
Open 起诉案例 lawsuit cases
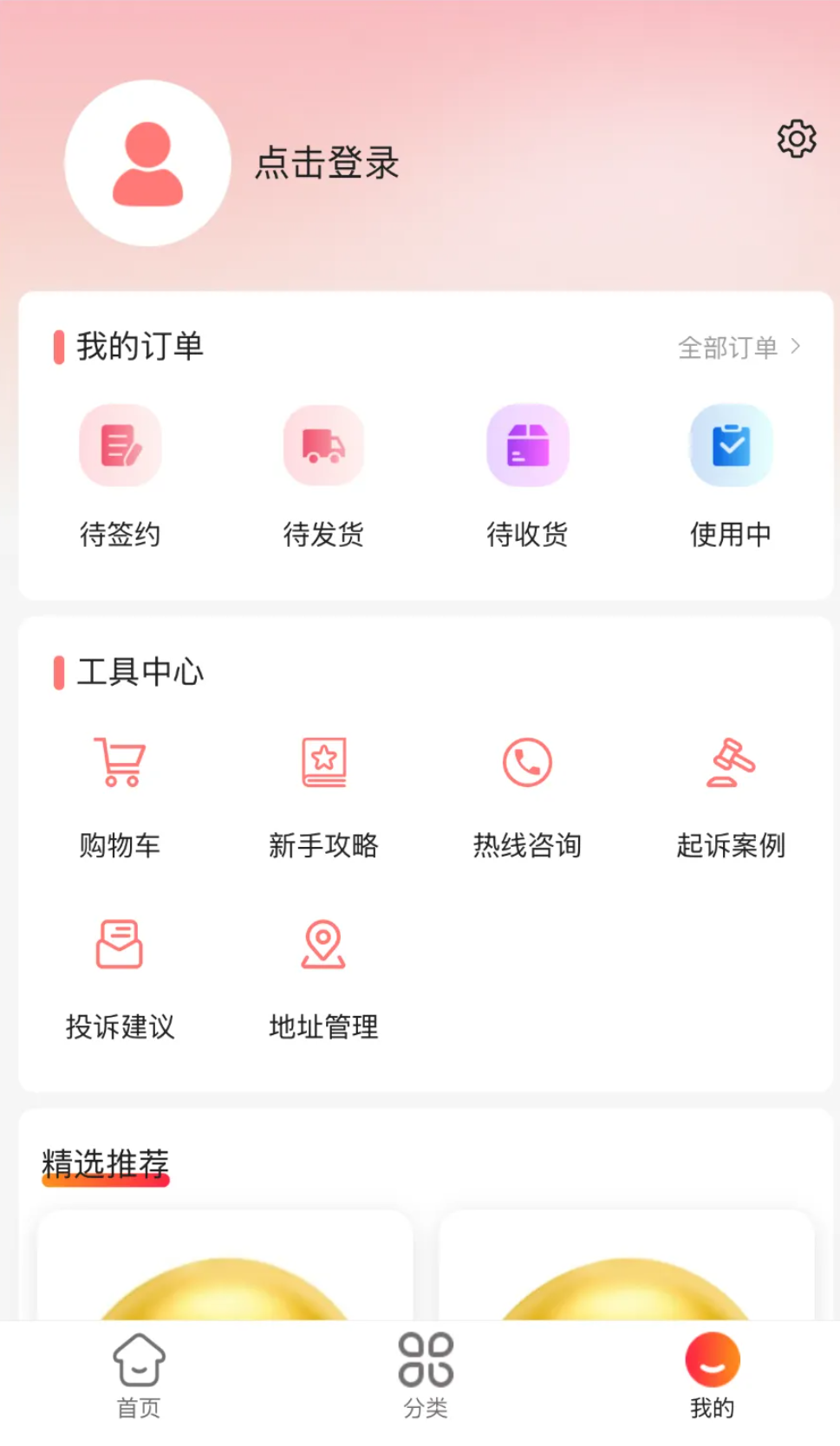[x=731, y=795]
